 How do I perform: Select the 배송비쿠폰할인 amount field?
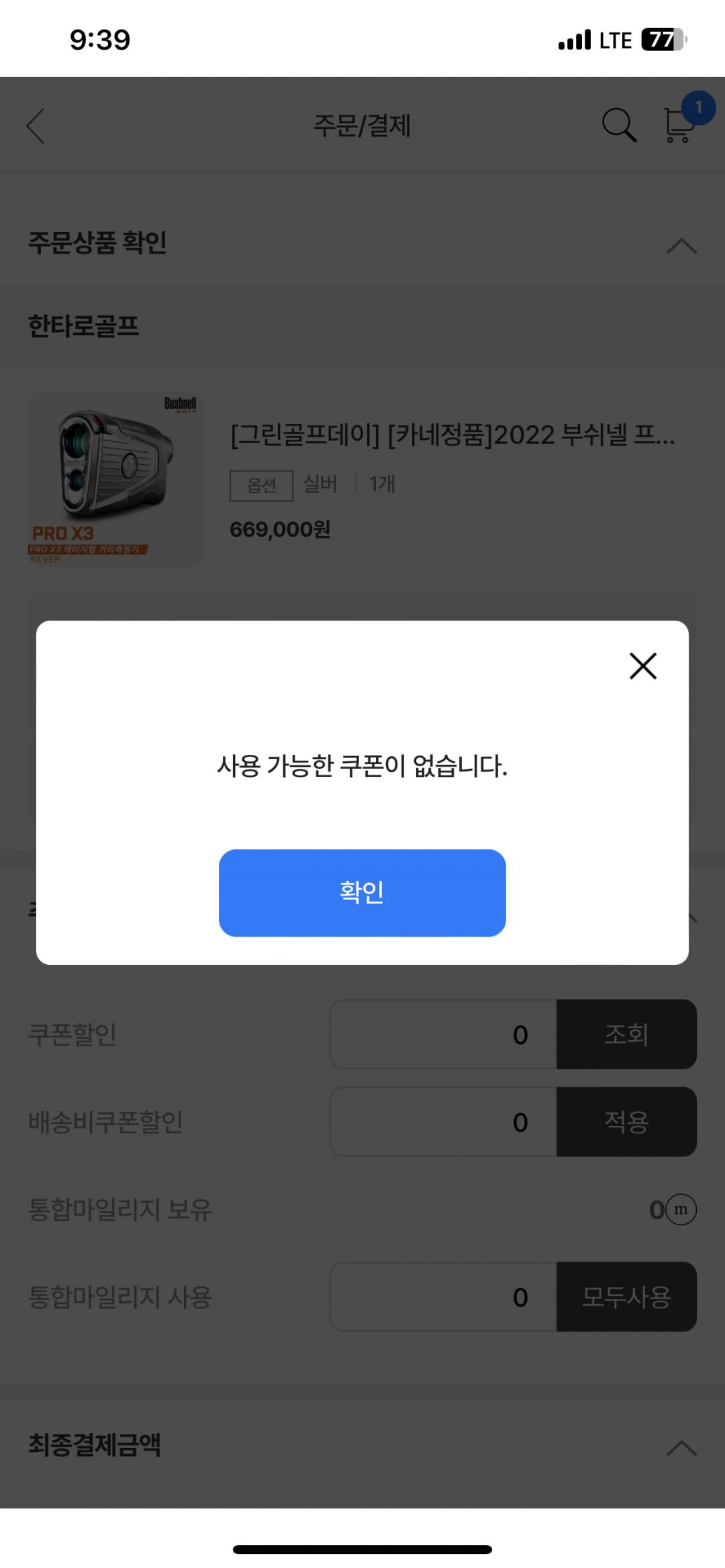pos(443,1121)
